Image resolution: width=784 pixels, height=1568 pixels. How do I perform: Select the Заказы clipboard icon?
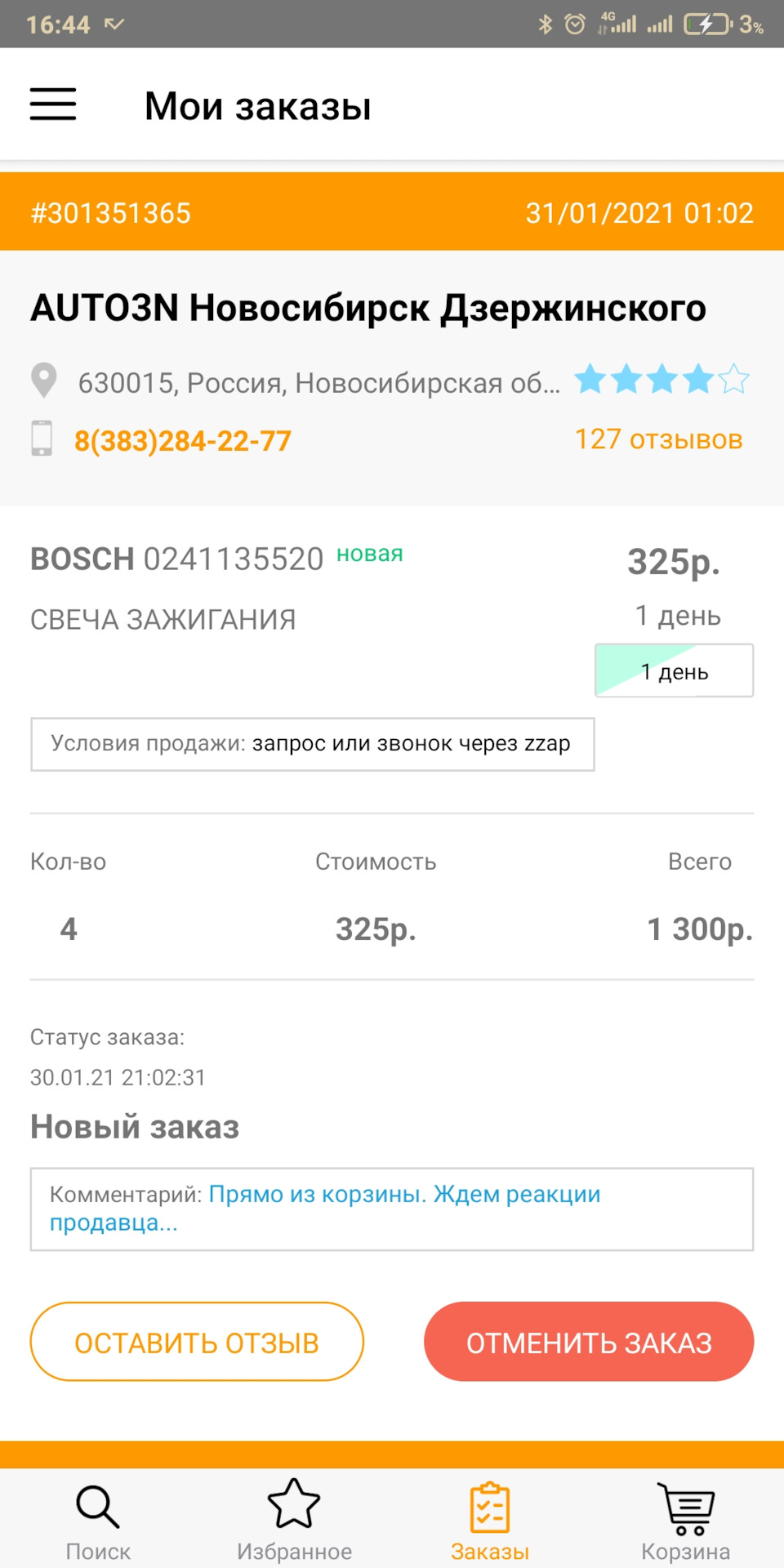tap(489, 1507)
